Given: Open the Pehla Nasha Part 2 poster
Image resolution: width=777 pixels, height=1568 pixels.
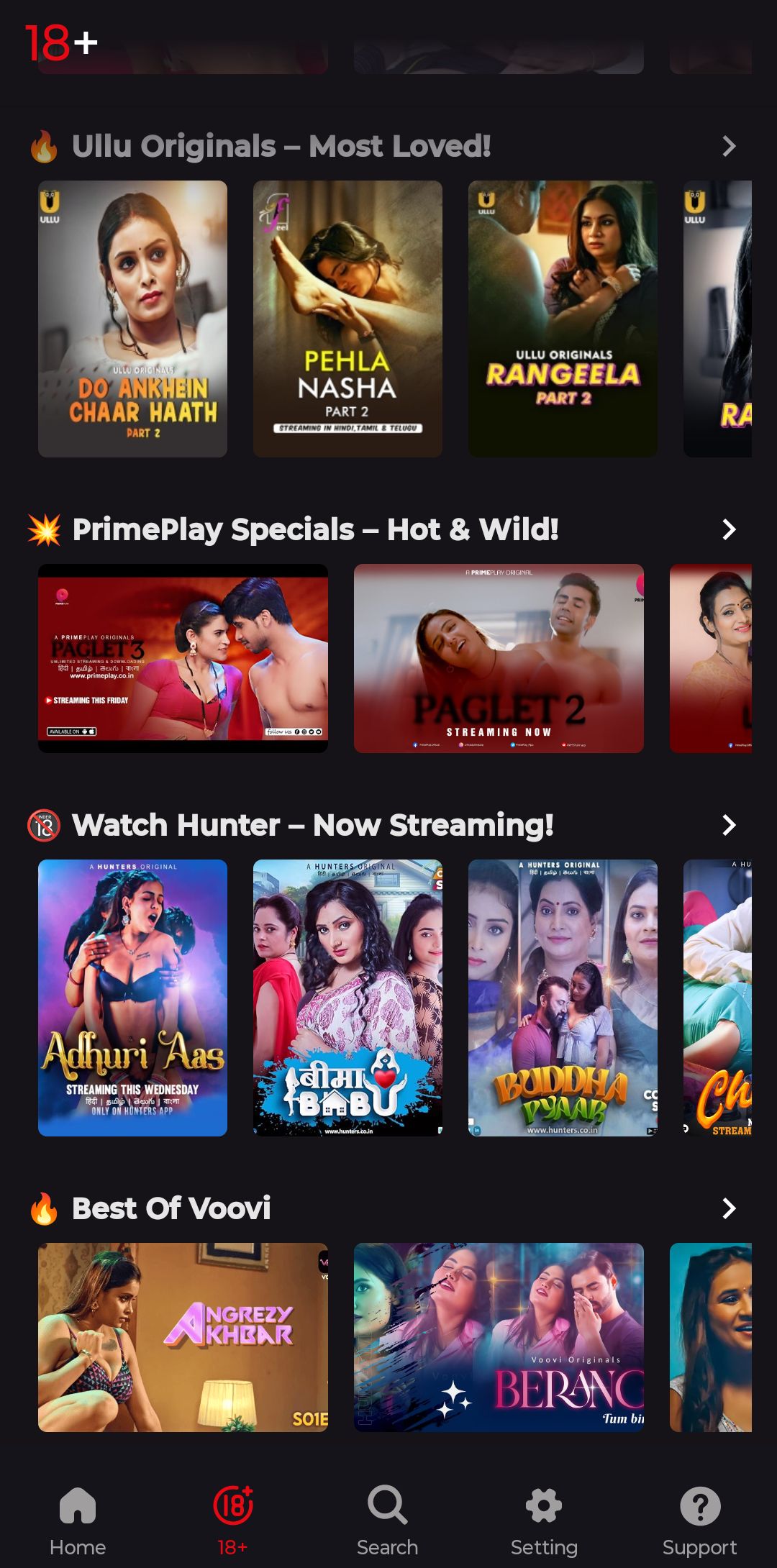Looking at the screenshot, I should point(347,319).
